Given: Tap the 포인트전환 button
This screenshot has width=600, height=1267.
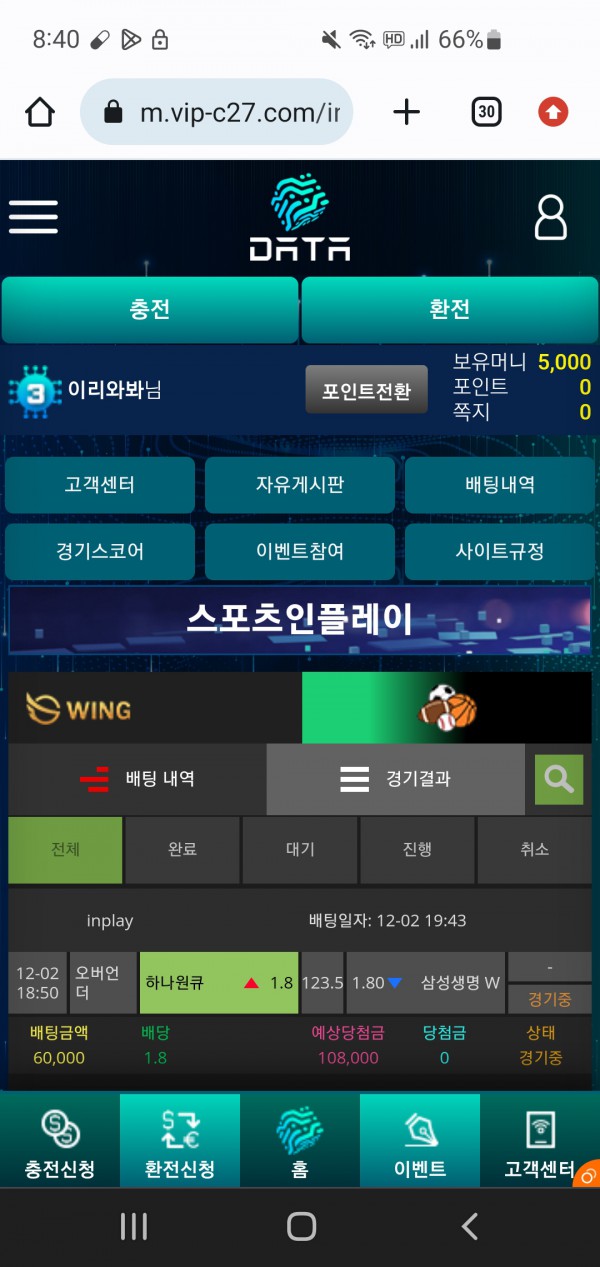Looking at the screenshot, I should [x=366, y=390].
